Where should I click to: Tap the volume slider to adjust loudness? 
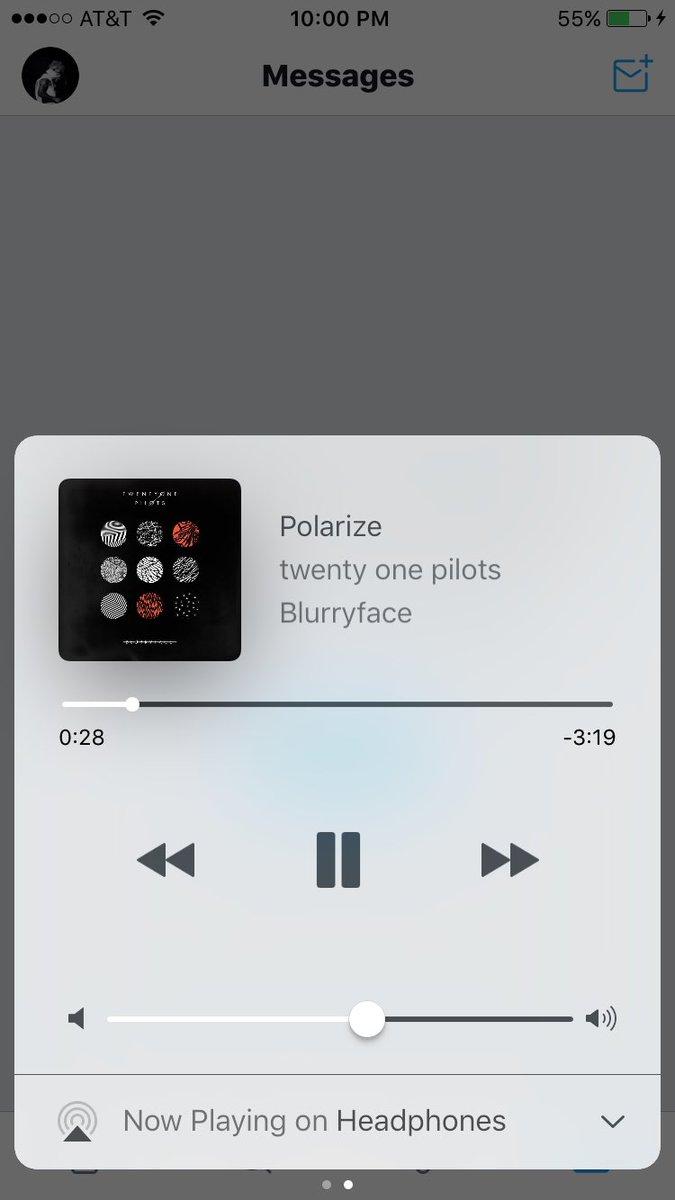click(x=340, y=1019)
